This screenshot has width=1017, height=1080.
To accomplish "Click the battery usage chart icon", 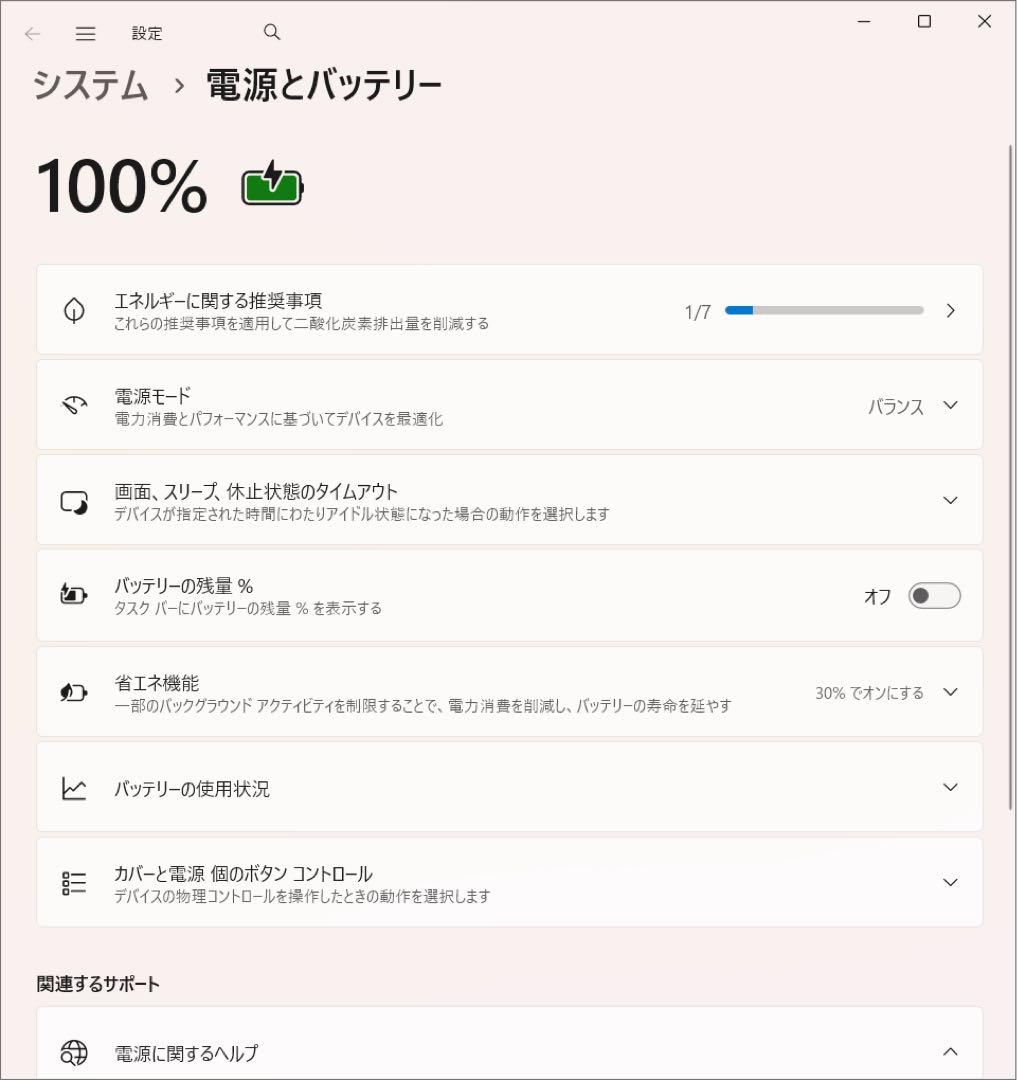I will pyautogui.click(x=73, y=787).
